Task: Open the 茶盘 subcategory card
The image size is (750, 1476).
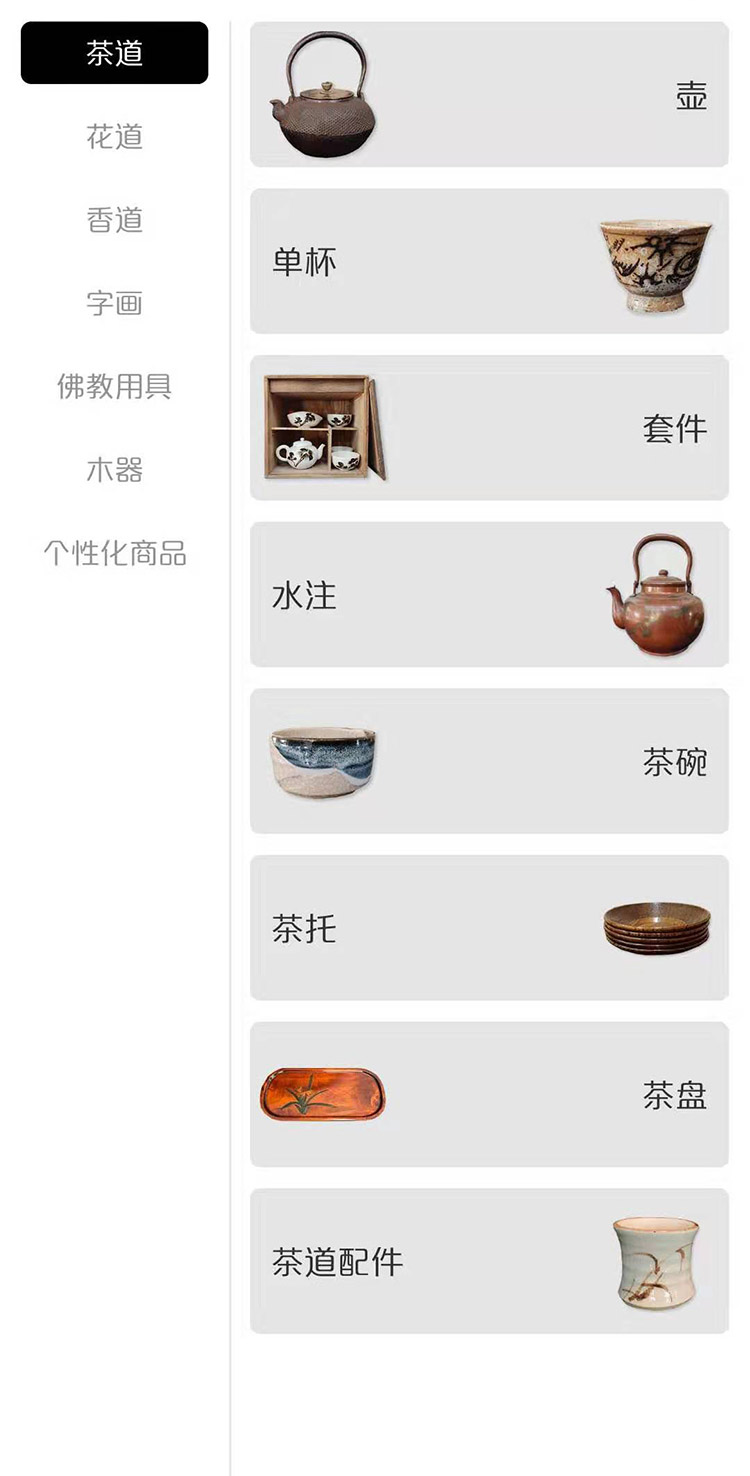Action: pos(489,1095)
